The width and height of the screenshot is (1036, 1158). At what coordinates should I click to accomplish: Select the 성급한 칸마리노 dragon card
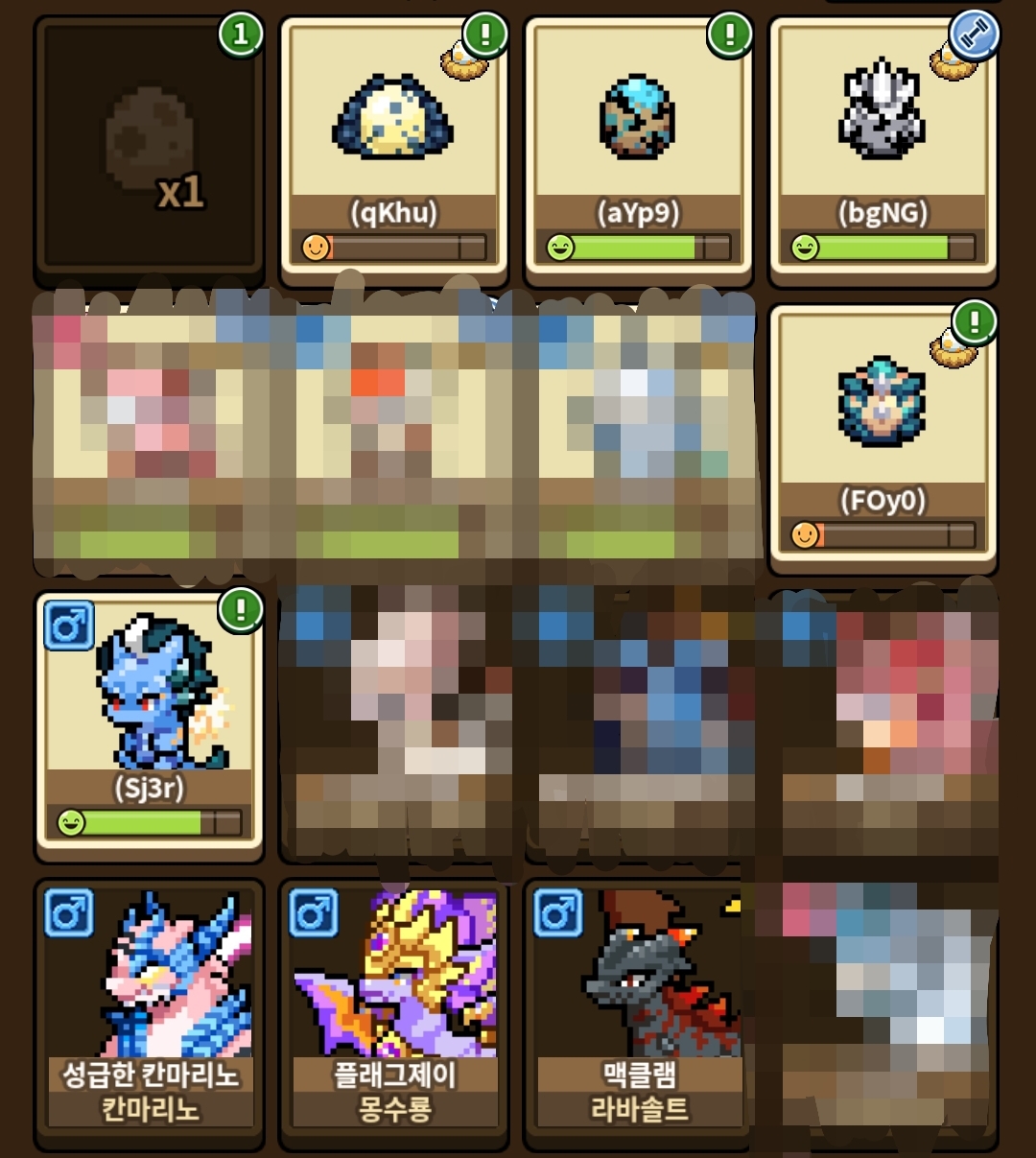point(149,1012)
